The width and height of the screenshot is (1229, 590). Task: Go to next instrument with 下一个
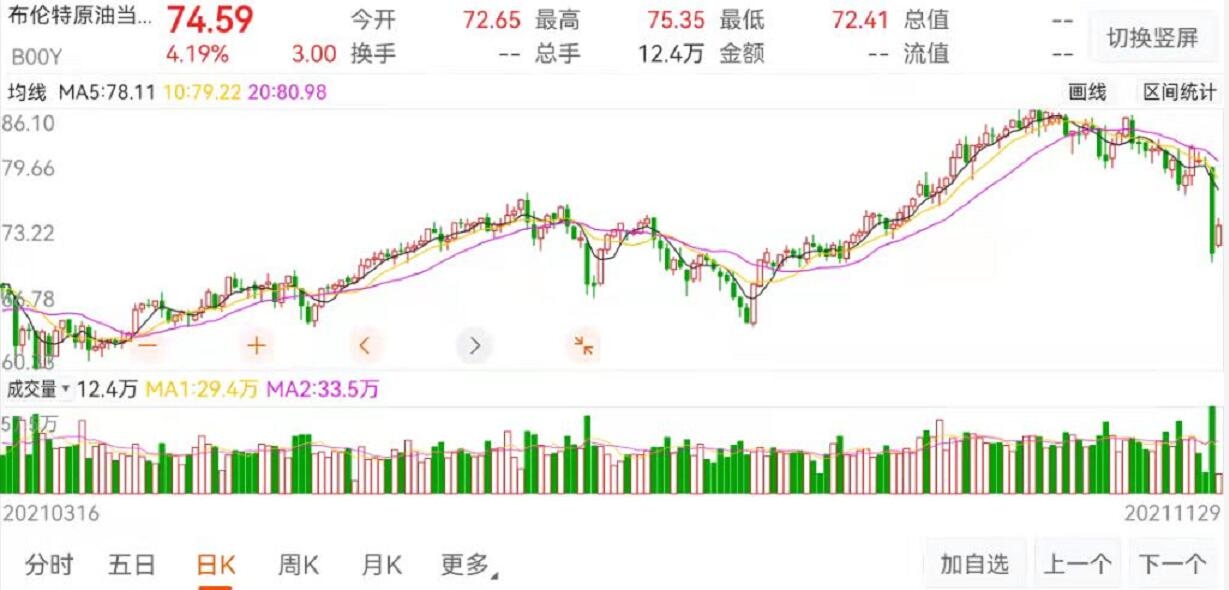(1173, 564)
